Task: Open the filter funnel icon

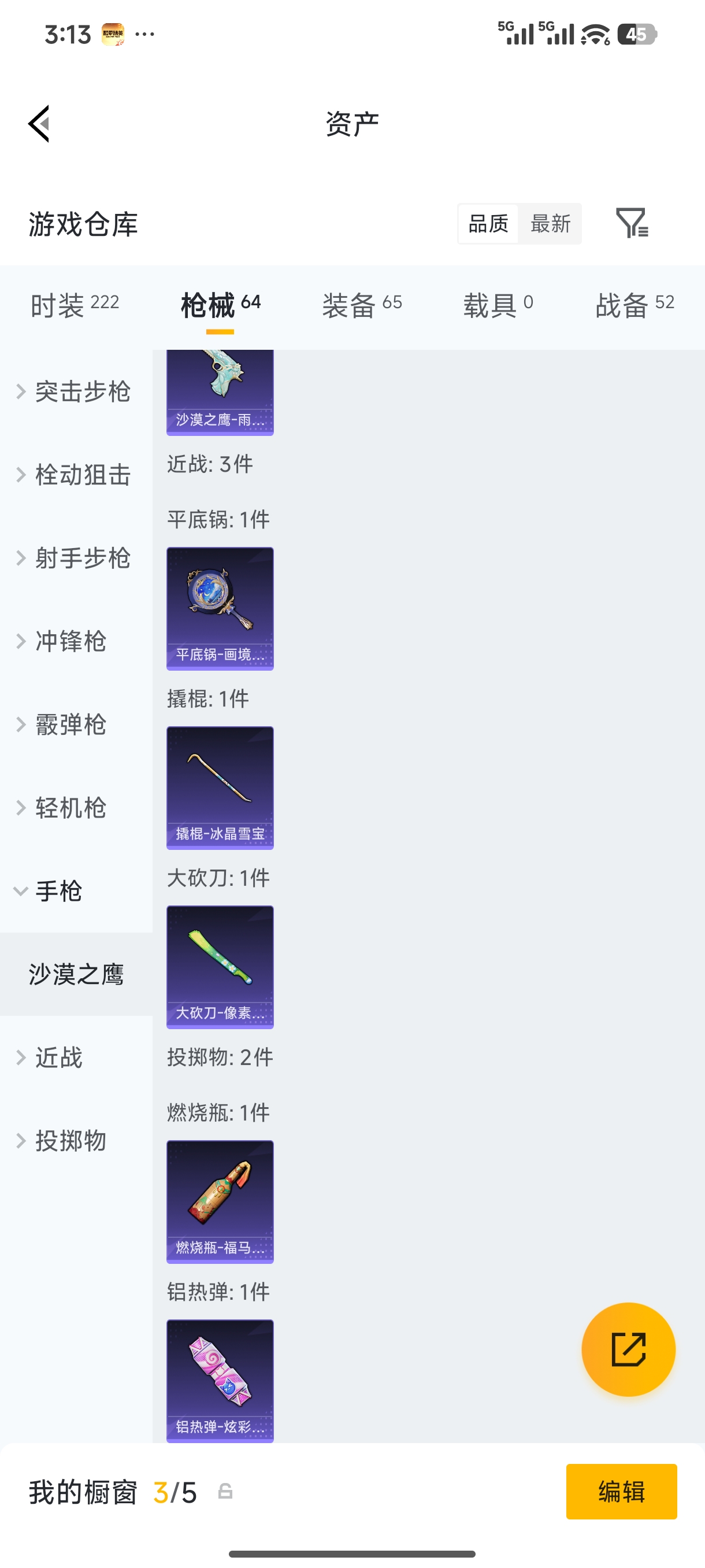Action: [633, 223]
